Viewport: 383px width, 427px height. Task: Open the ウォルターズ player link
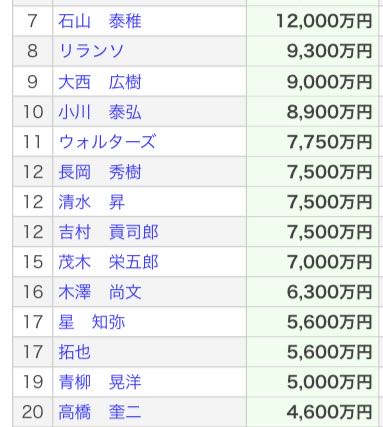(107, 142)
